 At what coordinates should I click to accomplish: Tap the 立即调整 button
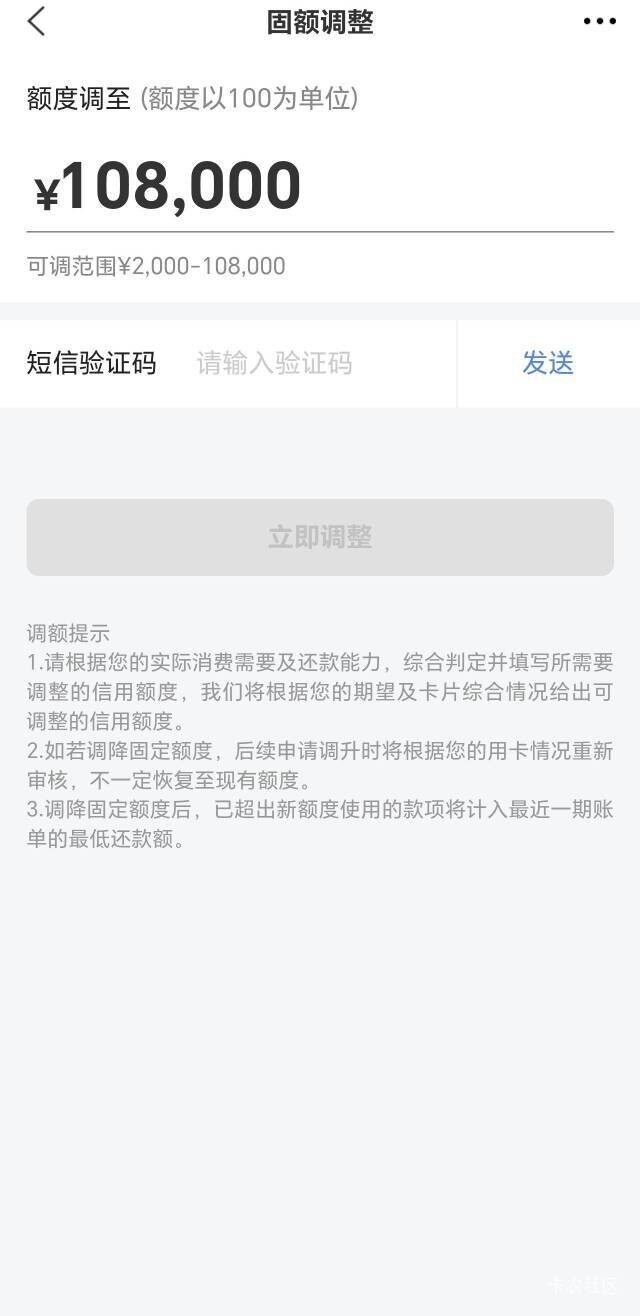[320, 537]
